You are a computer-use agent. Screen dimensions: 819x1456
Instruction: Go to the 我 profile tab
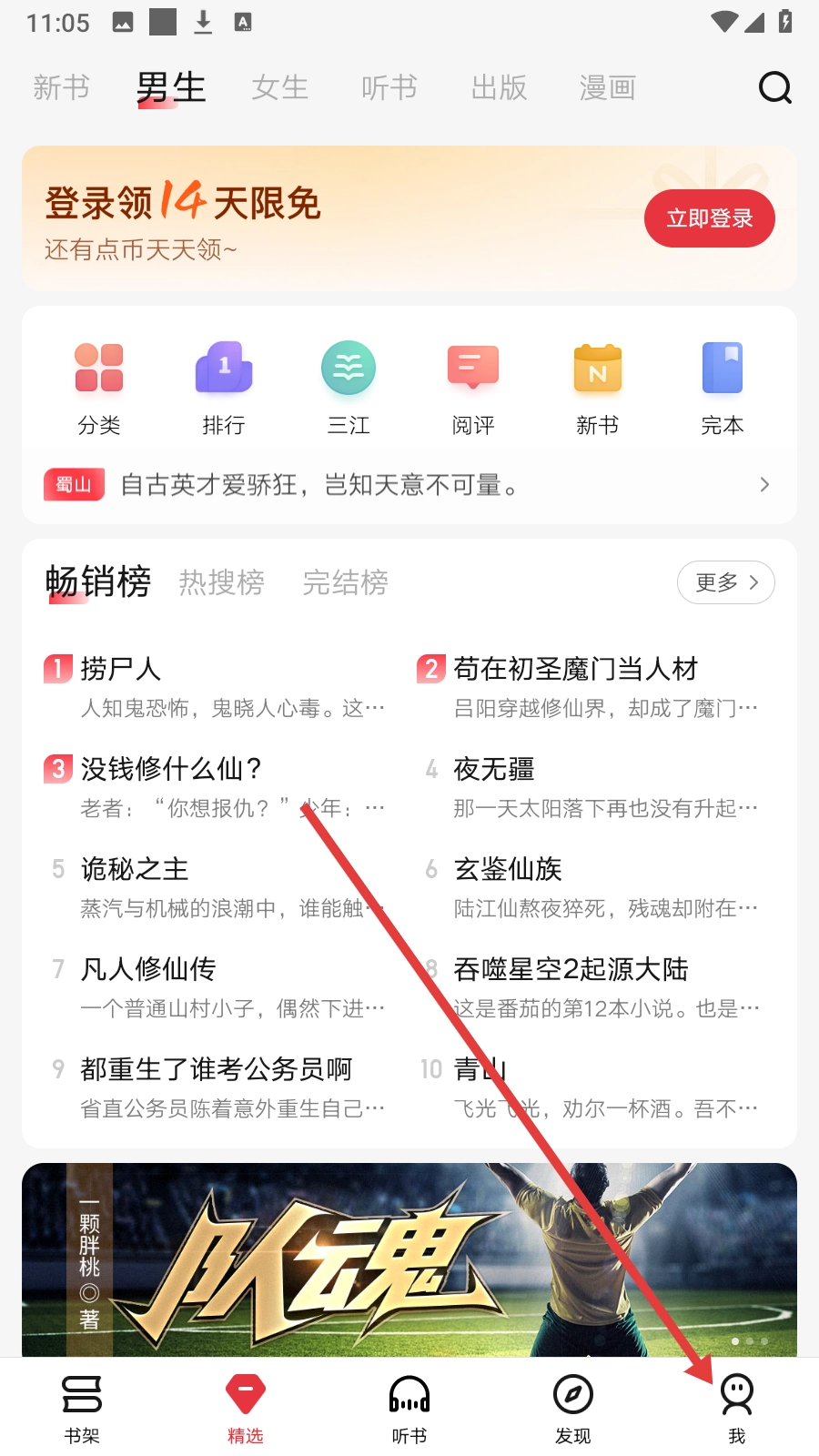point(736,1408)
